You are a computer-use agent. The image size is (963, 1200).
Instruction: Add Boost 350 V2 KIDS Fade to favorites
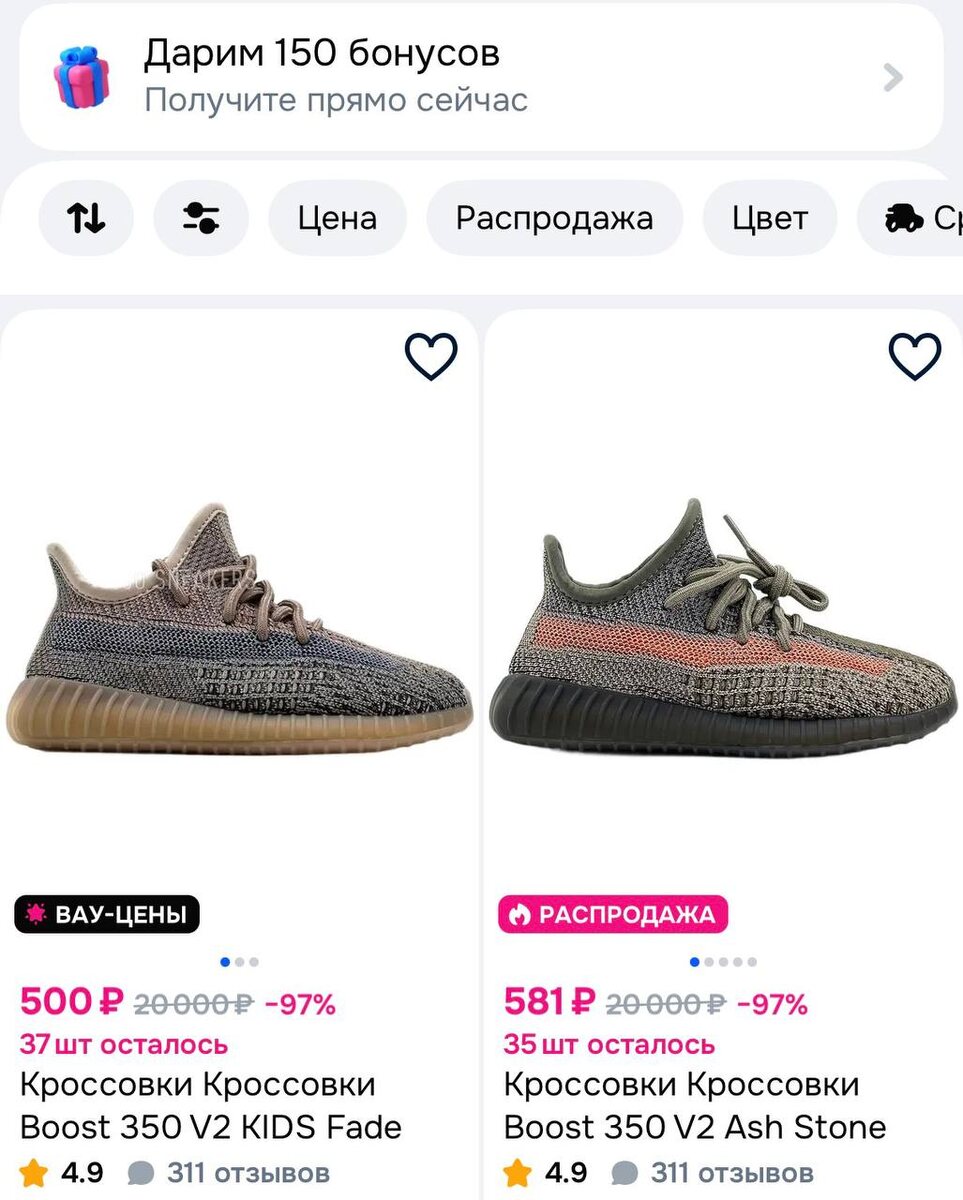click(x=431, y=356)
